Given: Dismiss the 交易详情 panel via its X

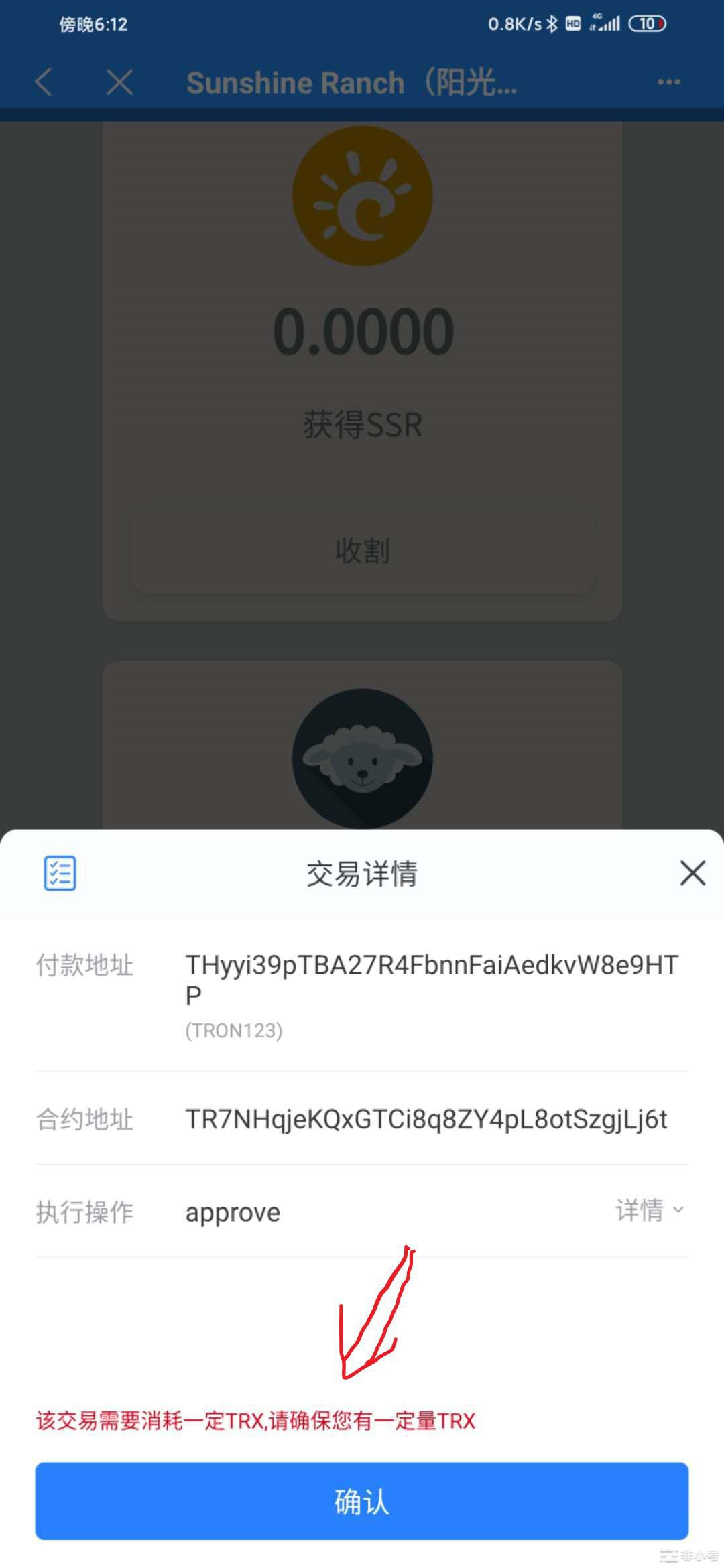Looking at the screenshot, I should 692,873.
